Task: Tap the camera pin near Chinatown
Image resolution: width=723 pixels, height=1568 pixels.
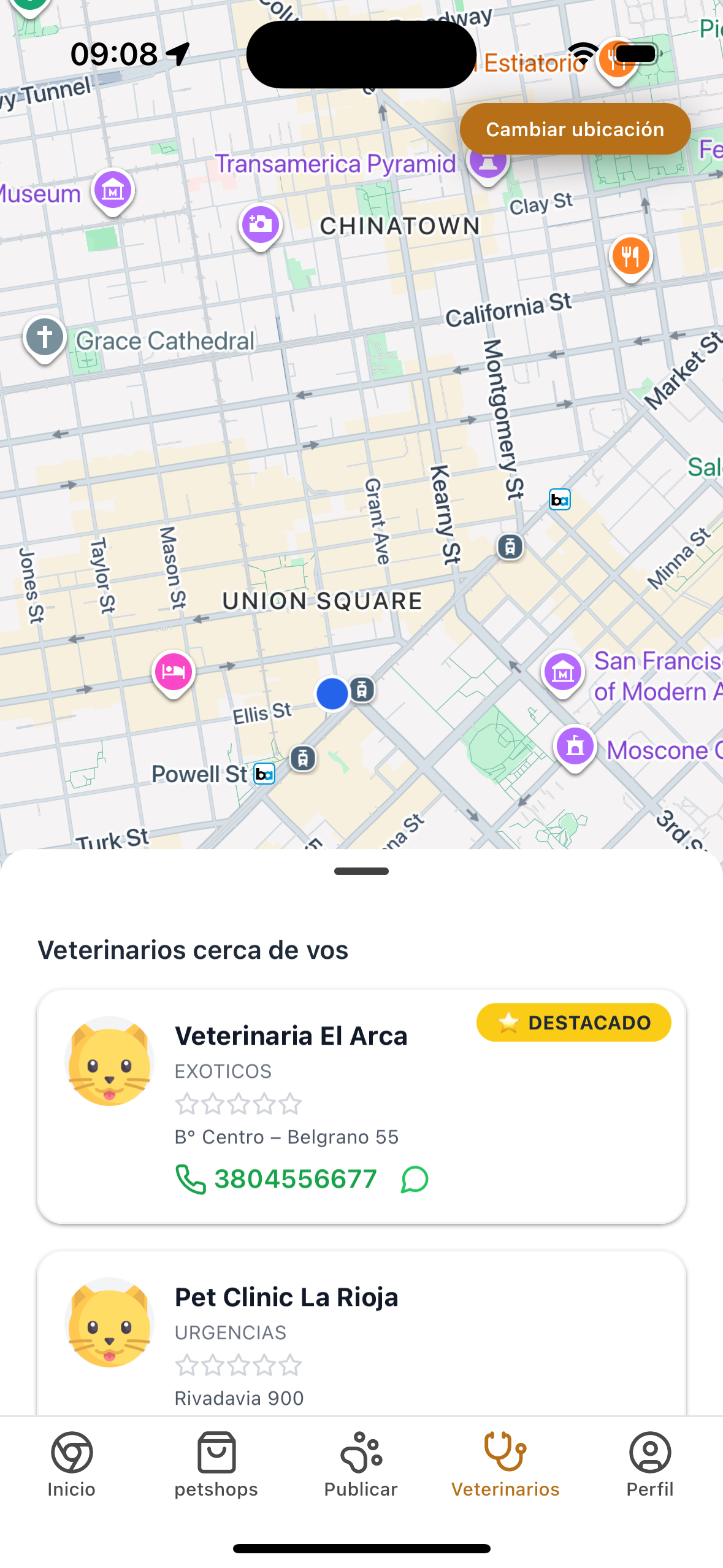Action: 260,225
